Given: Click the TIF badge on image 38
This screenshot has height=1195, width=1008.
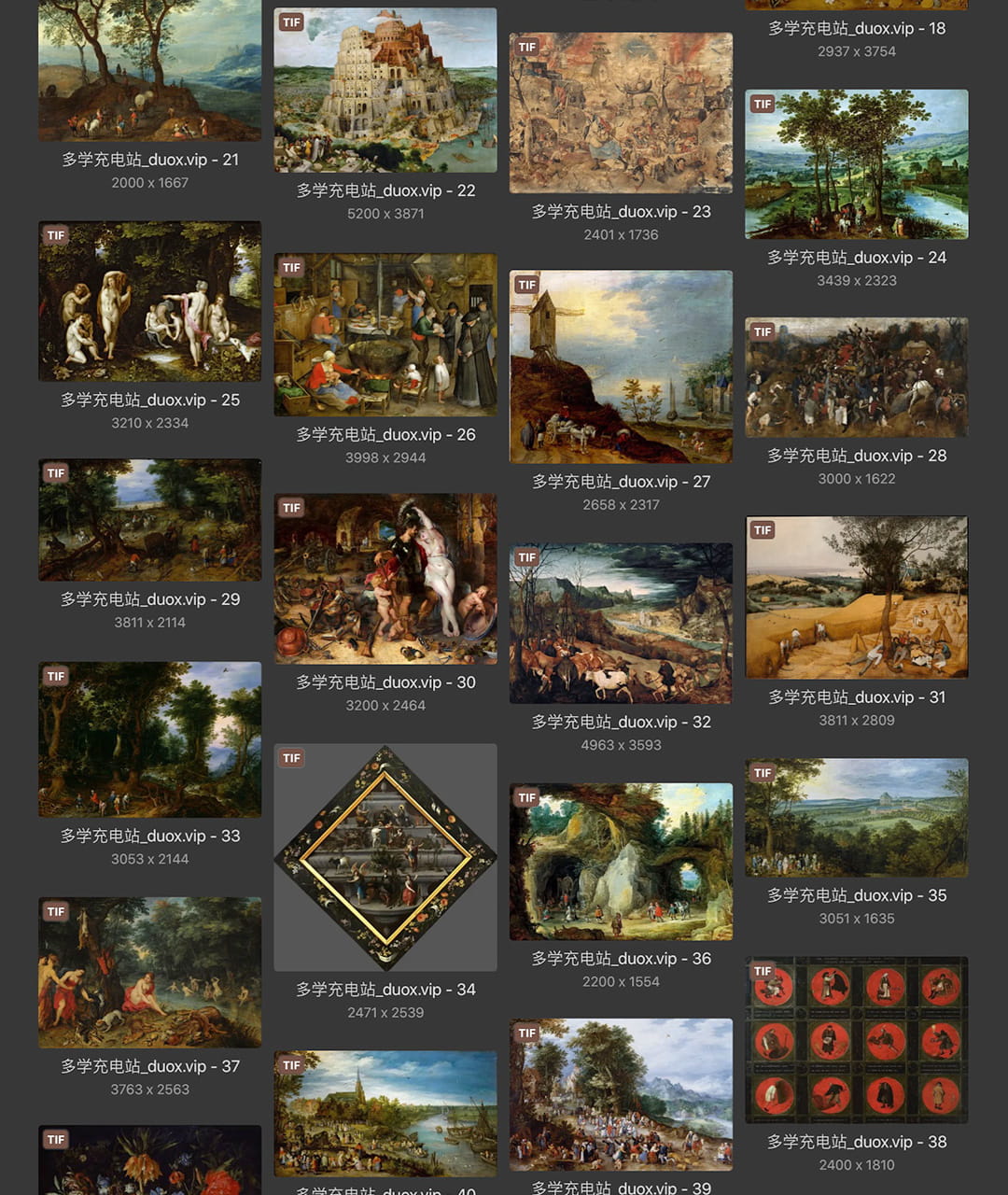Looking at the screenshot, I should [761, 971].
